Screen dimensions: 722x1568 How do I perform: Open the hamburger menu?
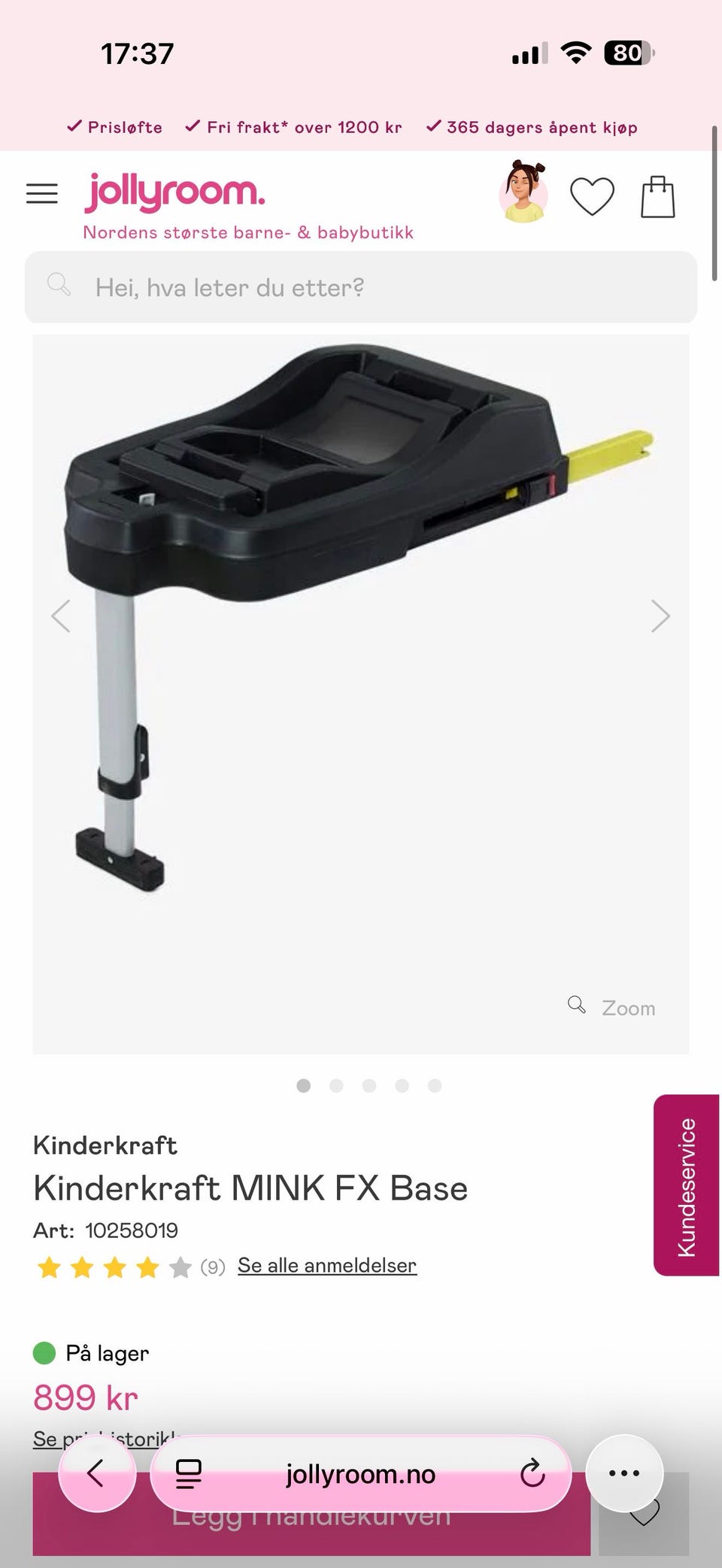(42, 194)
